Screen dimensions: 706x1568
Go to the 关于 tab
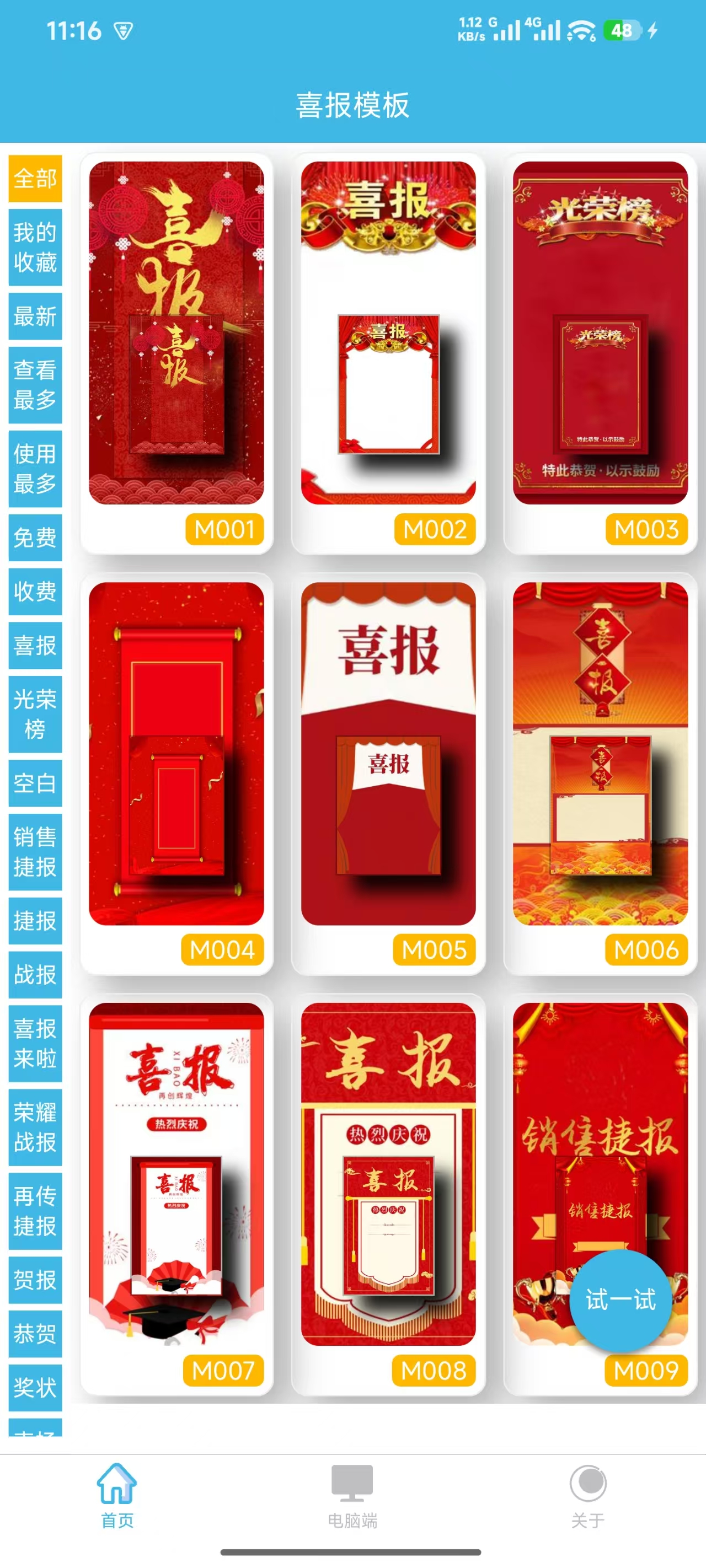(588, 1495)
